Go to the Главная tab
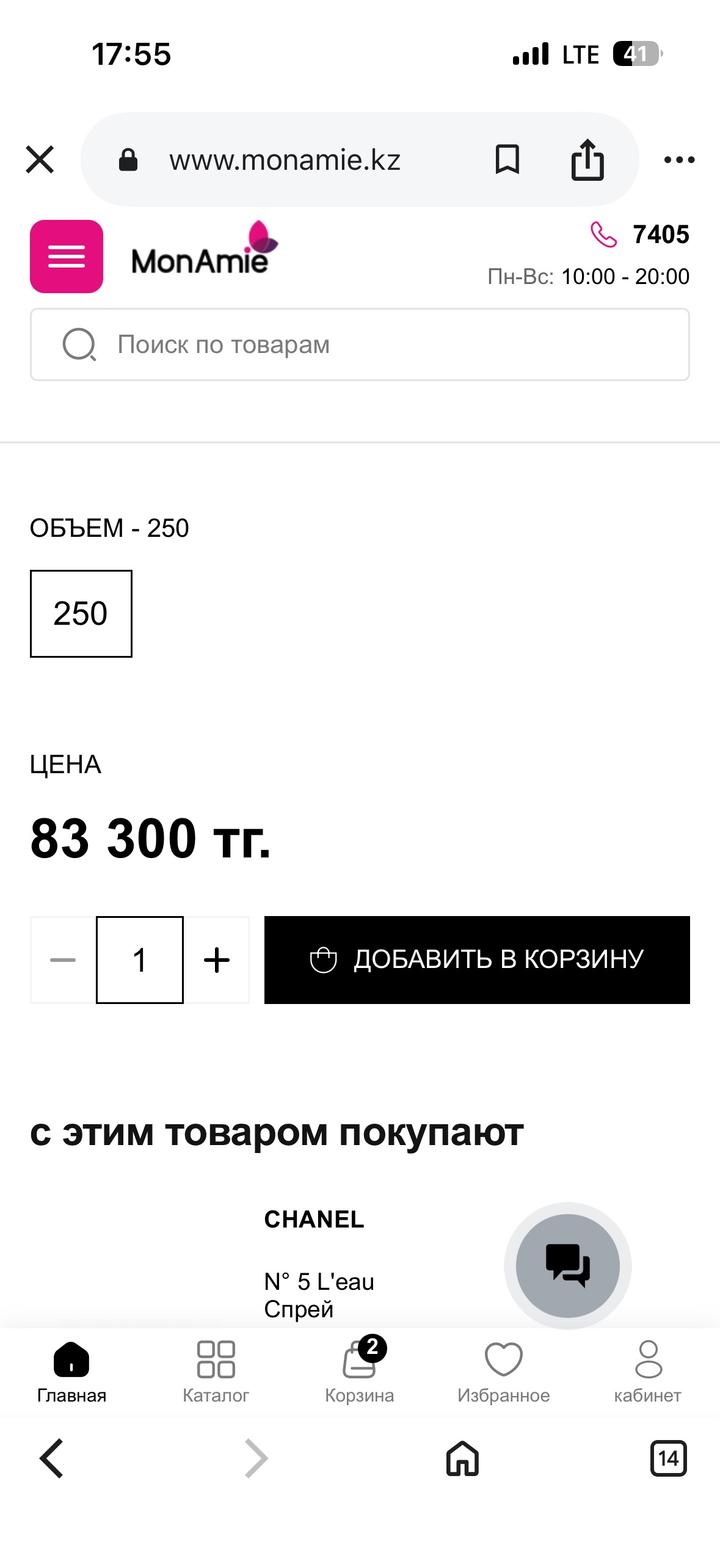The height and width of the screenshot is (1561, 720). (72, 1372)
